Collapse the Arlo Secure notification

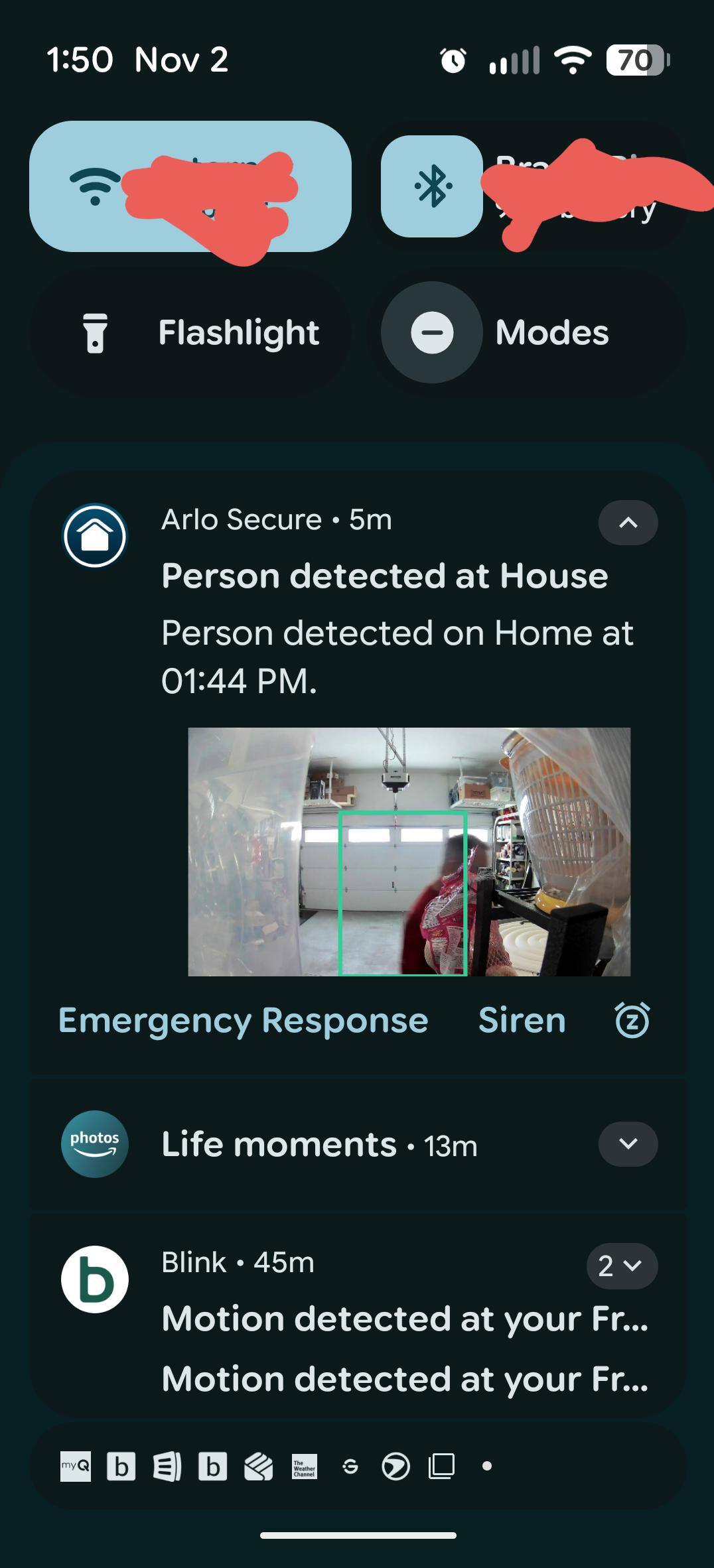point(628,523)
